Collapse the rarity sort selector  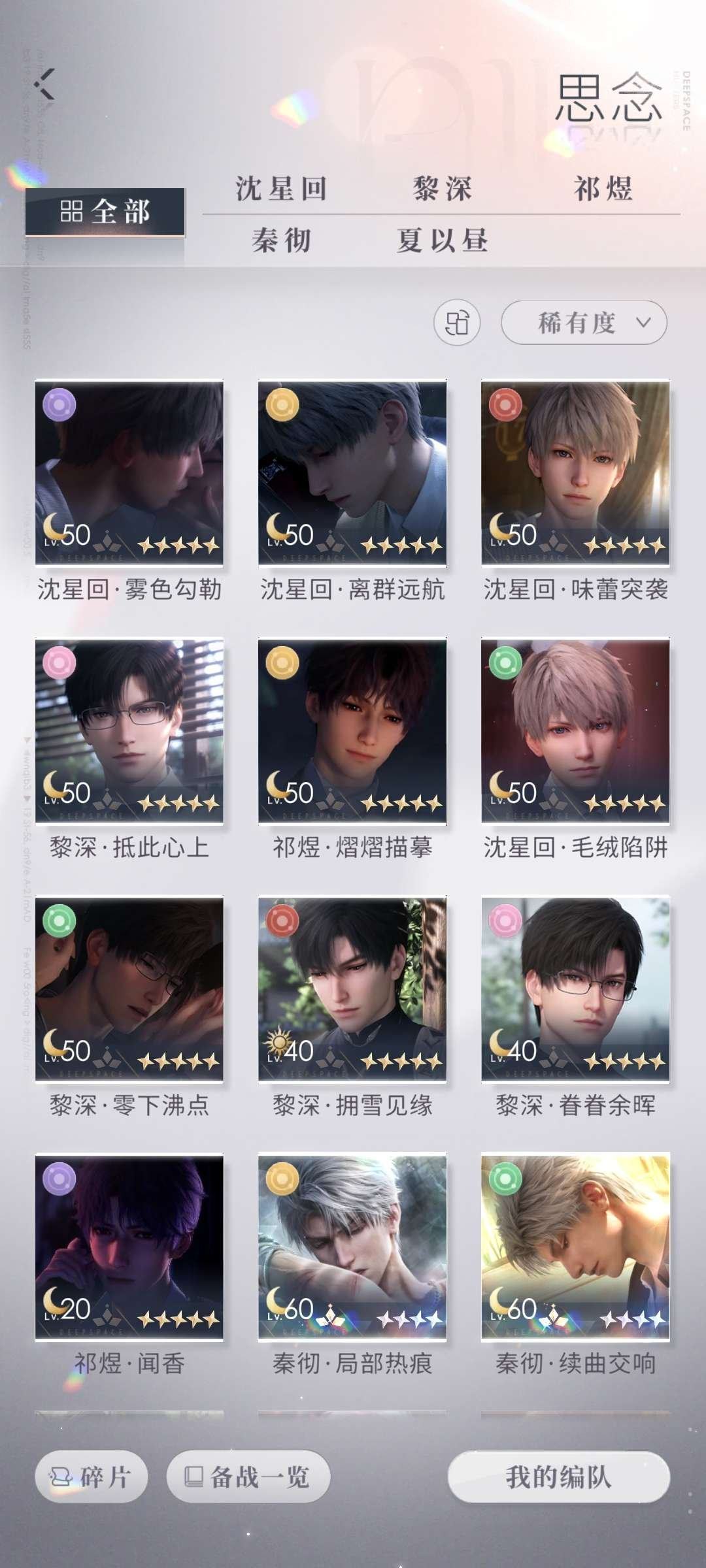tap(584, 323)
